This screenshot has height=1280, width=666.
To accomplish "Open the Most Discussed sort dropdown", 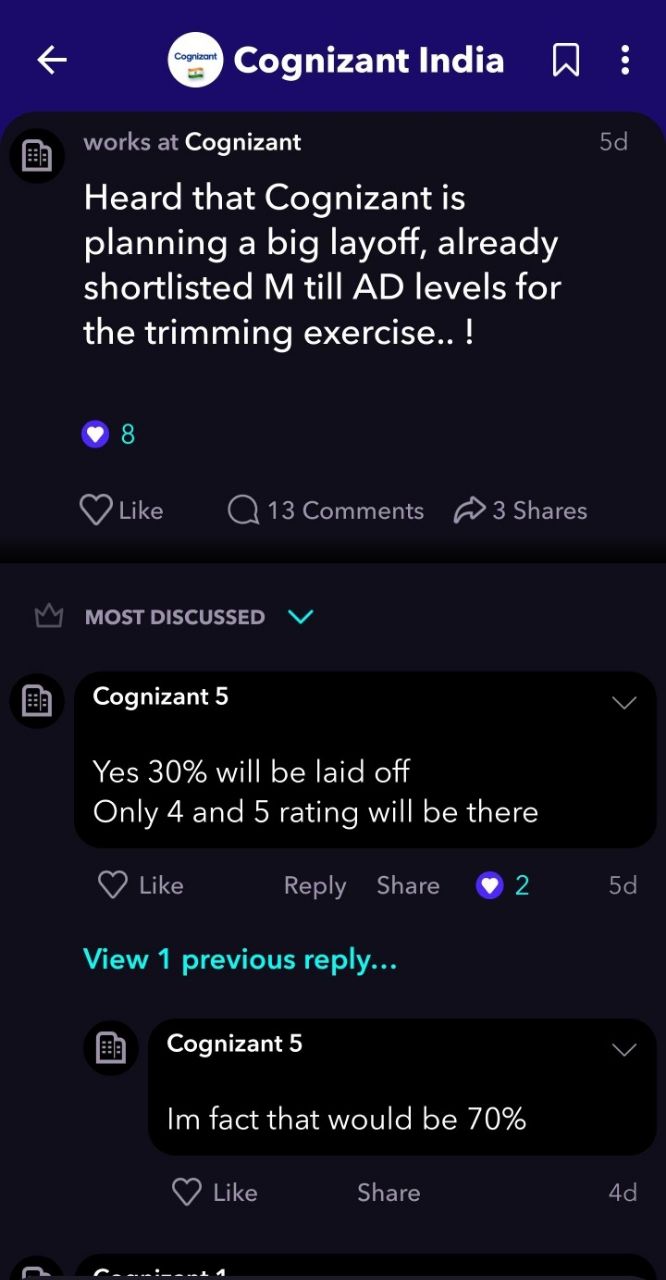I will tap(300, 617).
